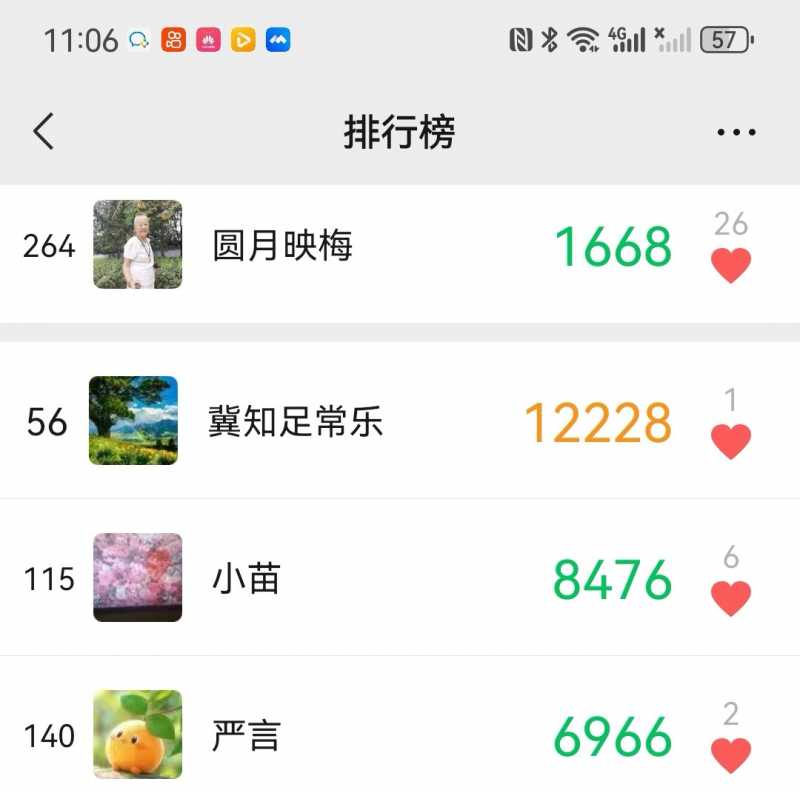
Task: Like 严言's 6966 steps
Action: point(730,755)
